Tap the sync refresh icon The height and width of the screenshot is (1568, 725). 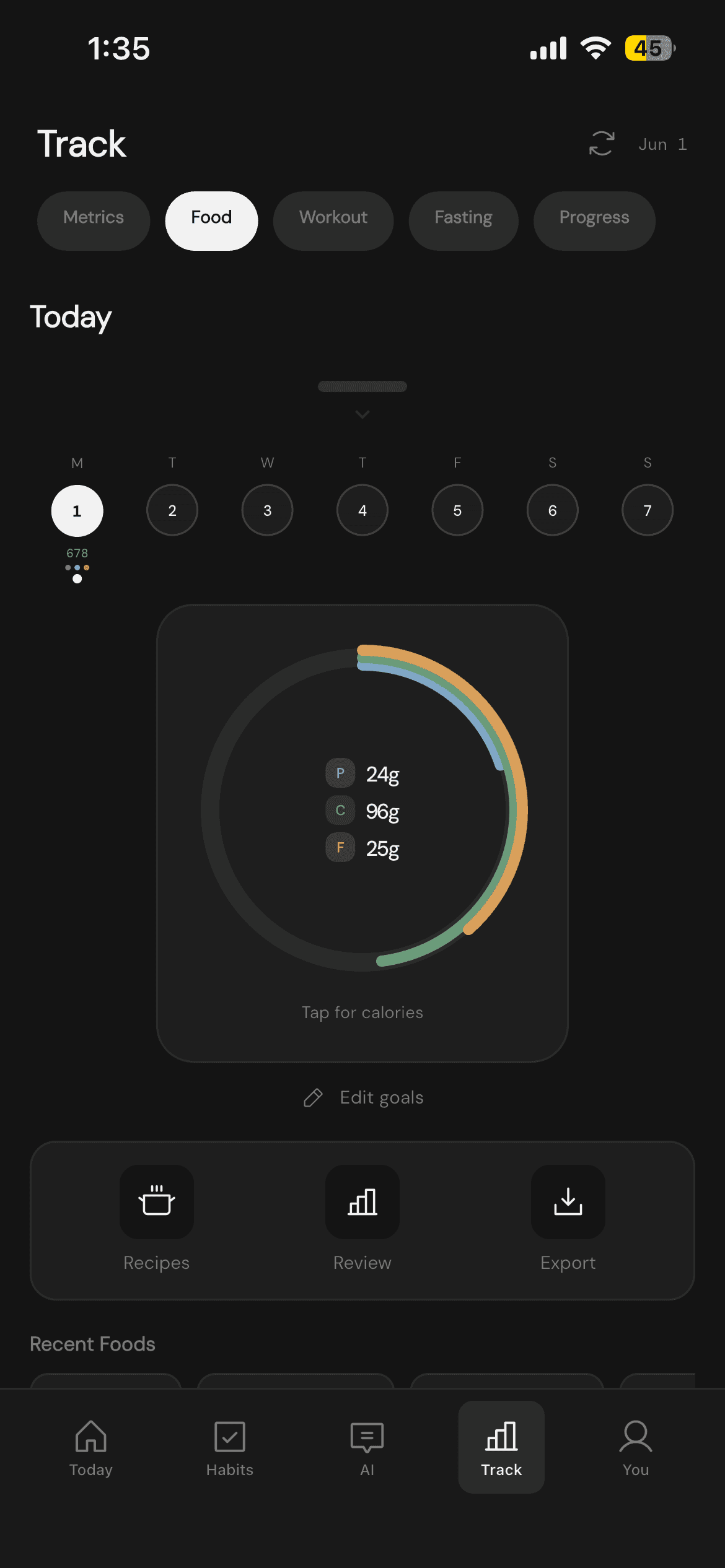pyautogui.click(x=601, y=144)
